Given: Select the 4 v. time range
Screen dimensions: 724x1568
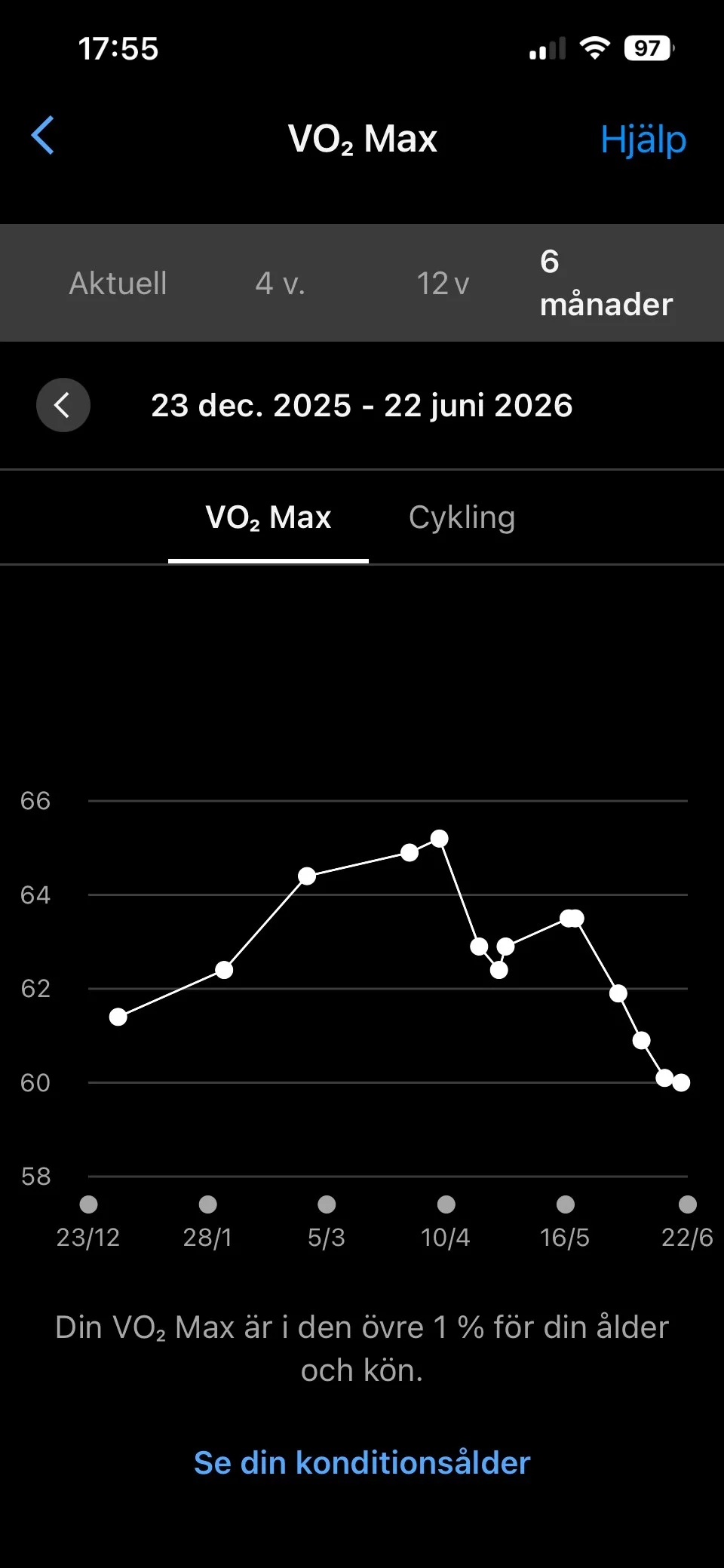Looking at the screenshot, I should pyautogui.click(x=280, y=284).
